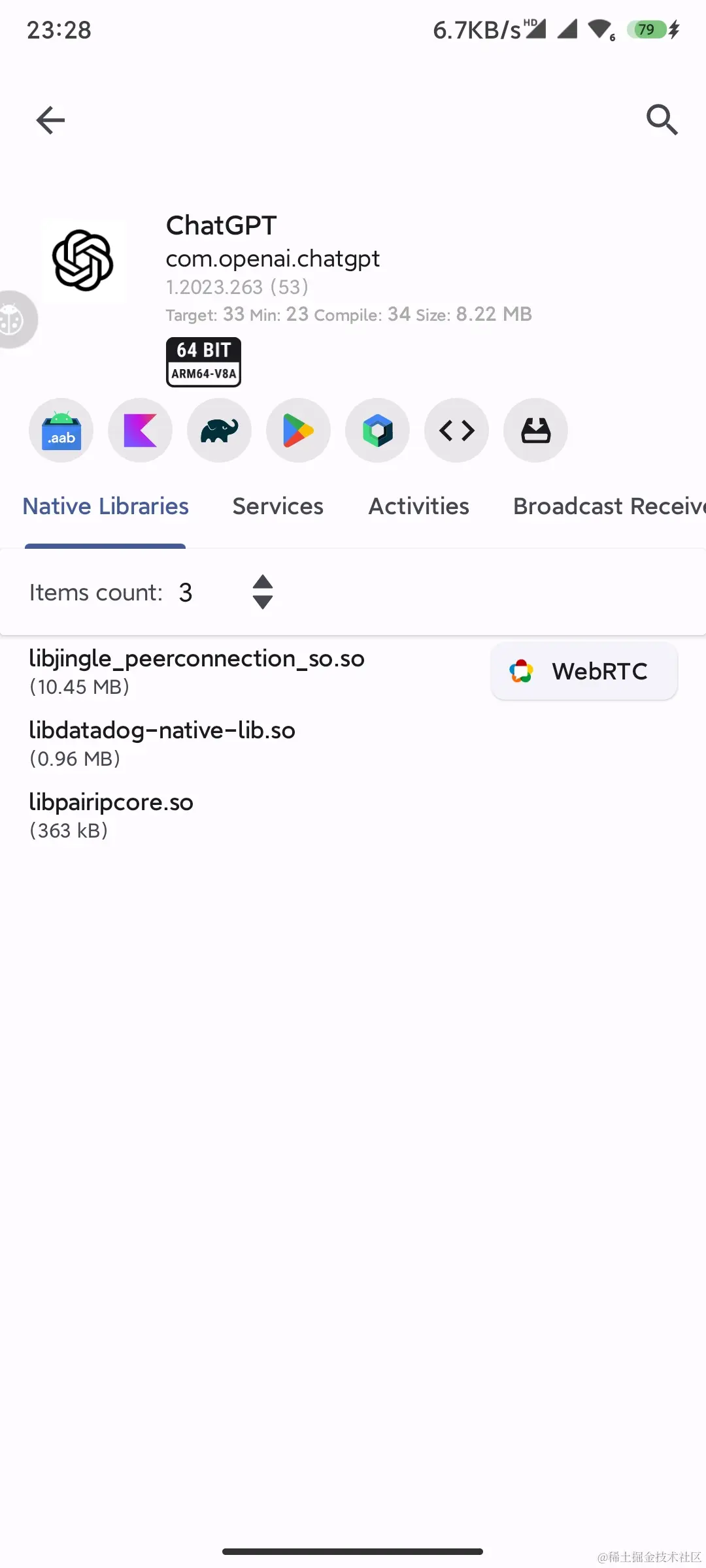Tap the .aab bundle chip

(x=61, y=431)
